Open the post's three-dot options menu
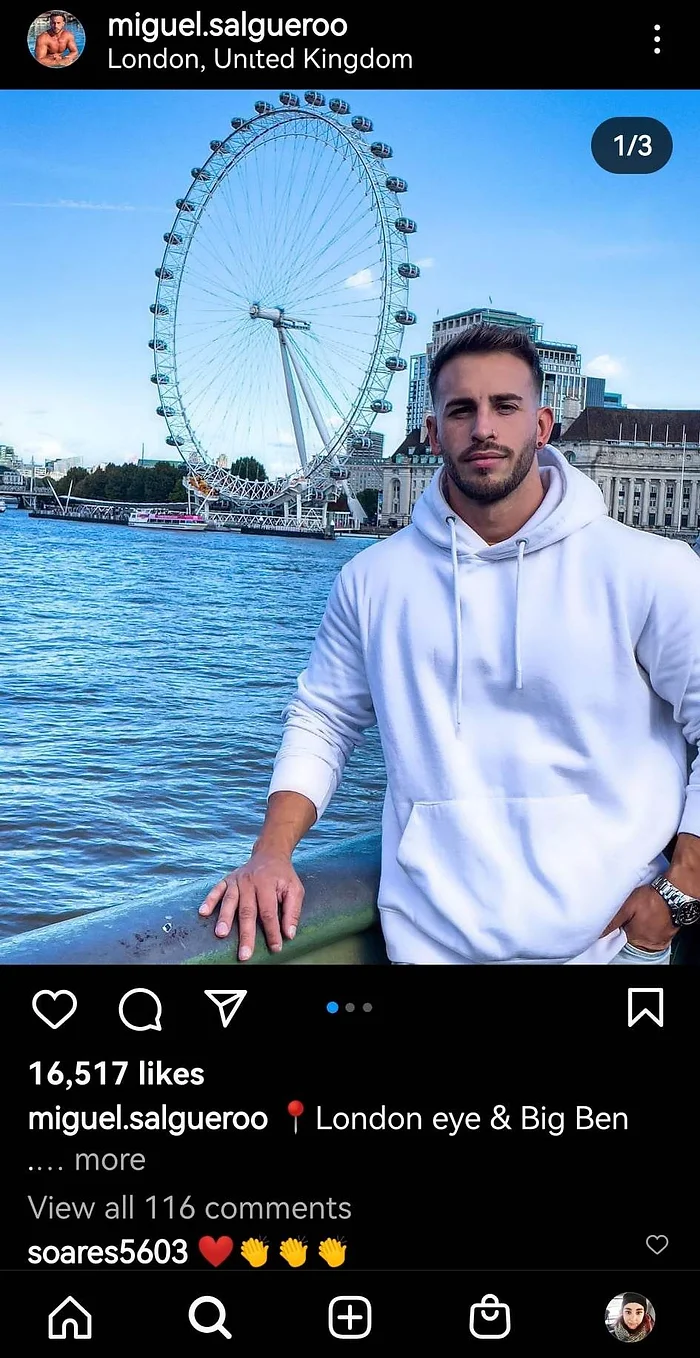Screen dimensions: 700x1358 (x=657, y=40)
